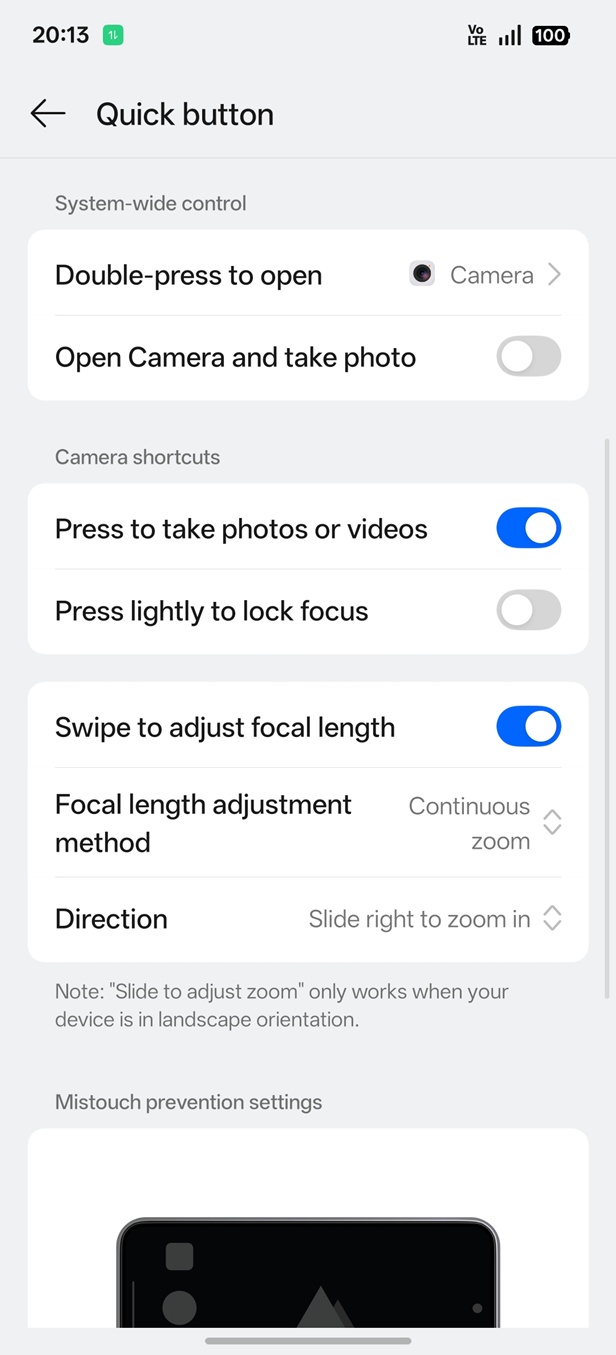Disable the adjust focal length switch
Screen dimensions: 616x1355
[x=528, y=727]
